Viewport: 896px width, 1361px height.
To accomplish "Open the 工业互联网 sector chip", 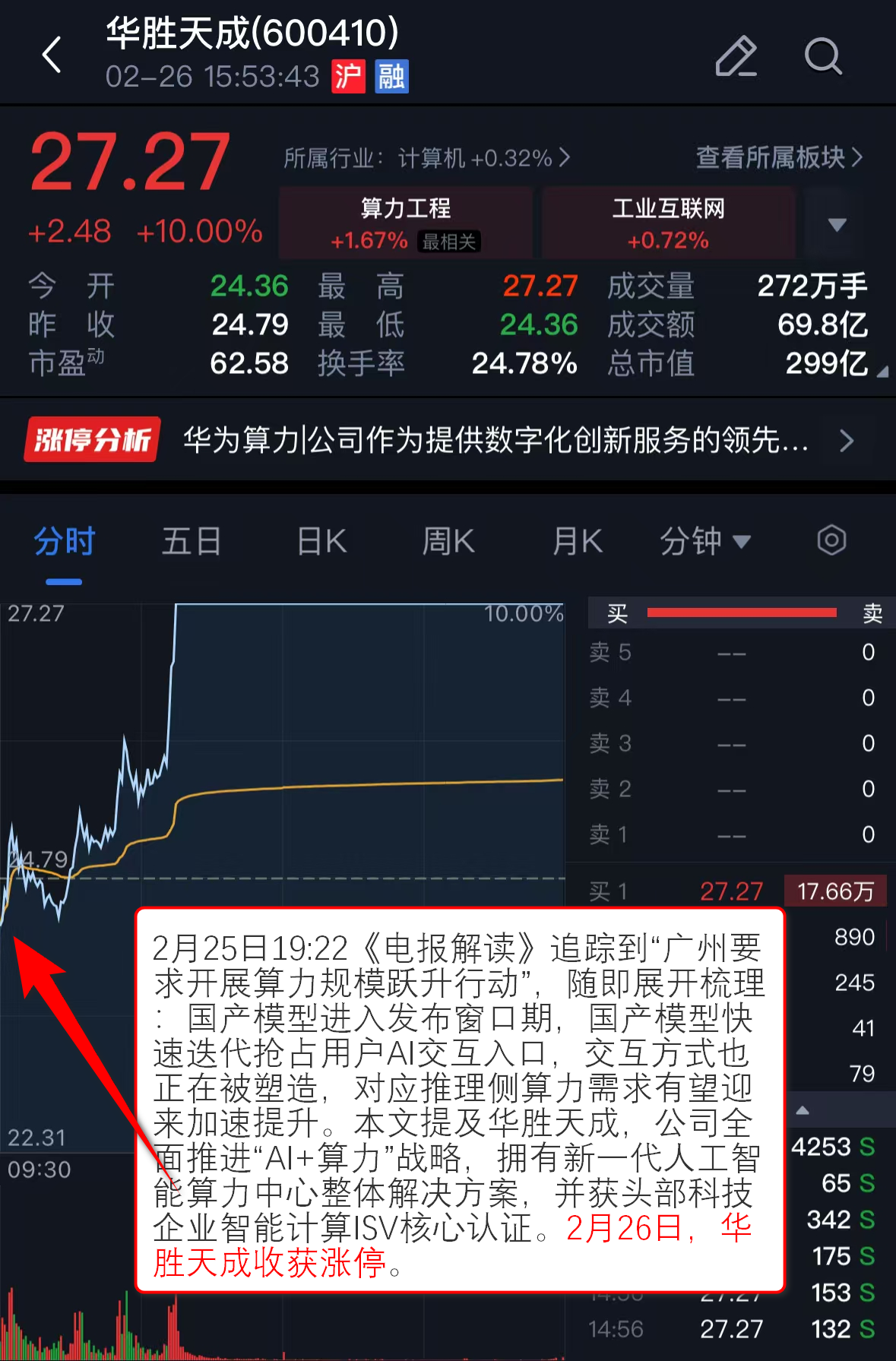I will pyautogui.click(x=668, y=223).
